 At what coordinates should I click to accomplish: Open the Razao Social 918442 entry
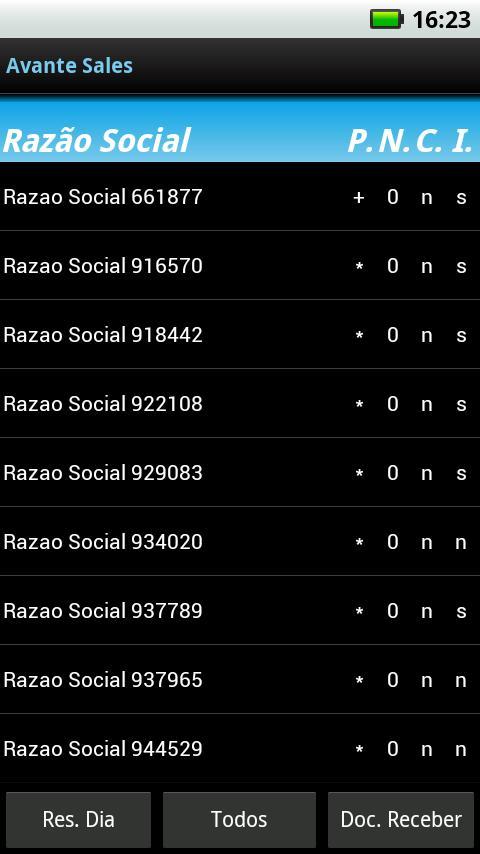[x=240, y=334]
